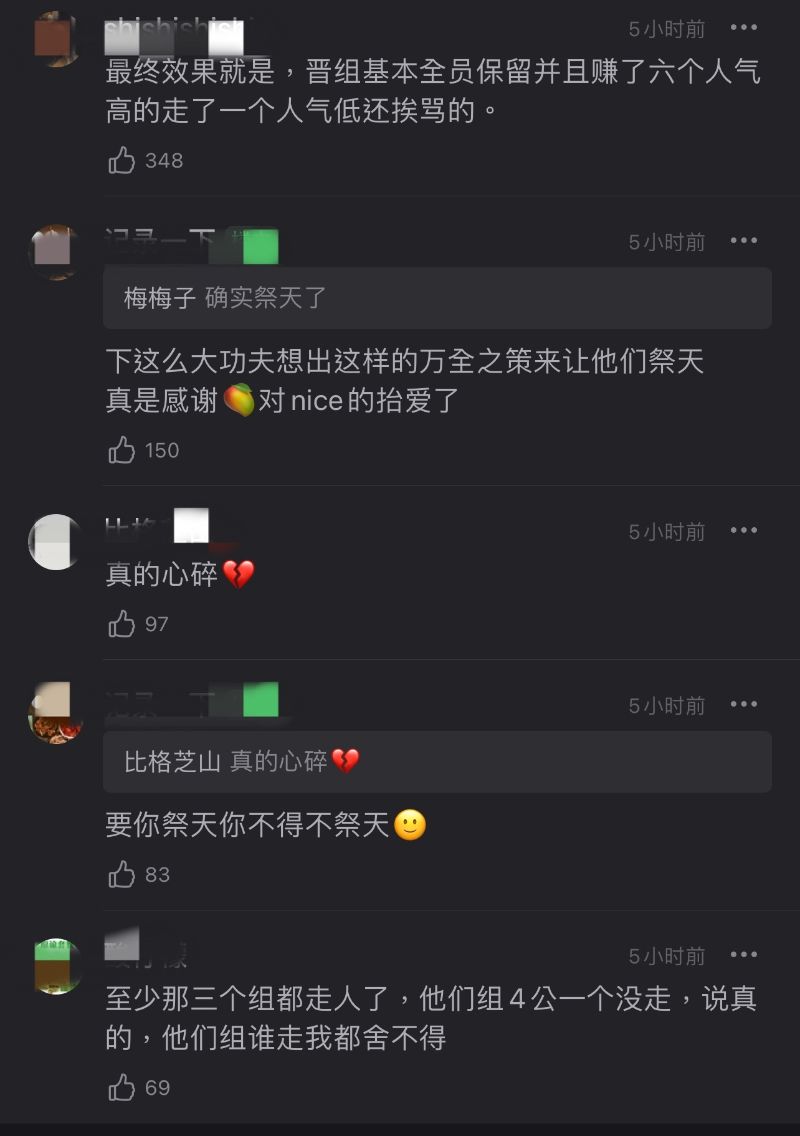Open avatar of the 348-like comment author
The width and height of the screenshot is (800, 1136).
click(56, 40)
